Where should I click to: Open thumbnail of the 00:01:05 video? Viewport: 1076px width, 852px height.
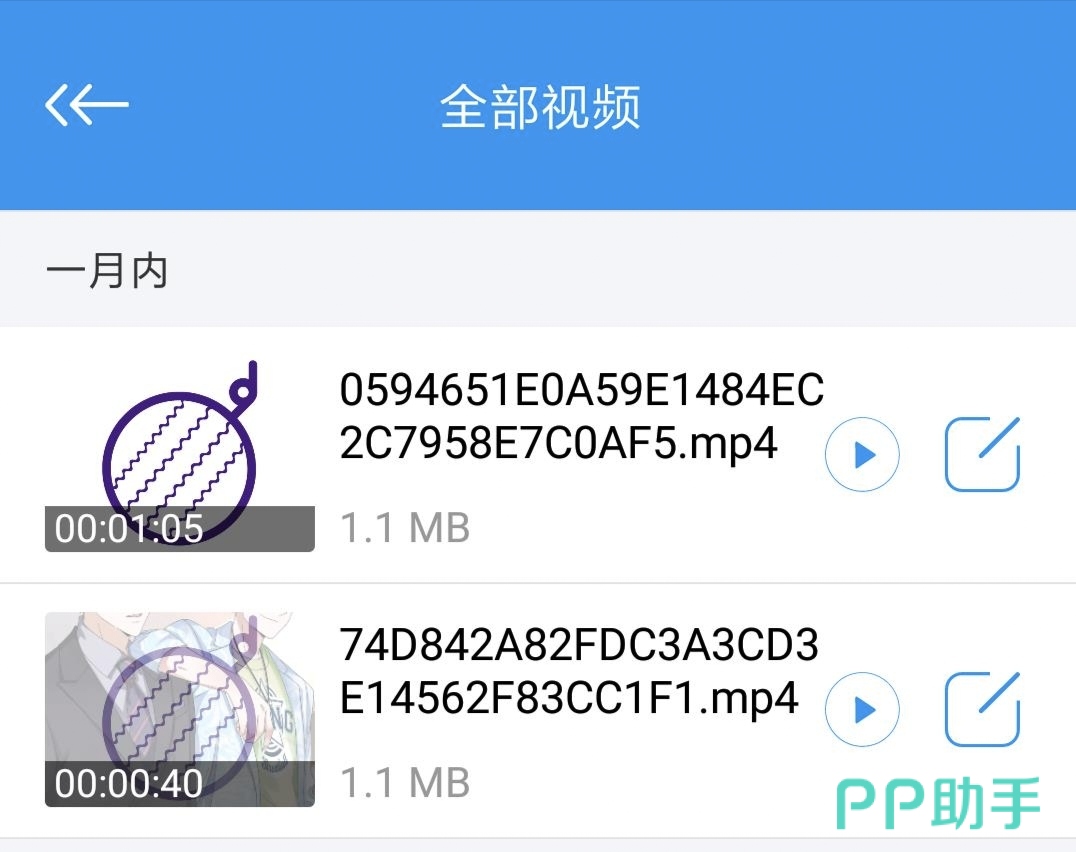tap(180, 455)
